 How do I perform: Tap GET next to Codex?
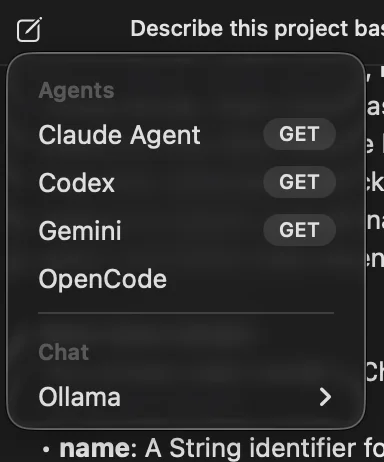(x=299, y=182)
